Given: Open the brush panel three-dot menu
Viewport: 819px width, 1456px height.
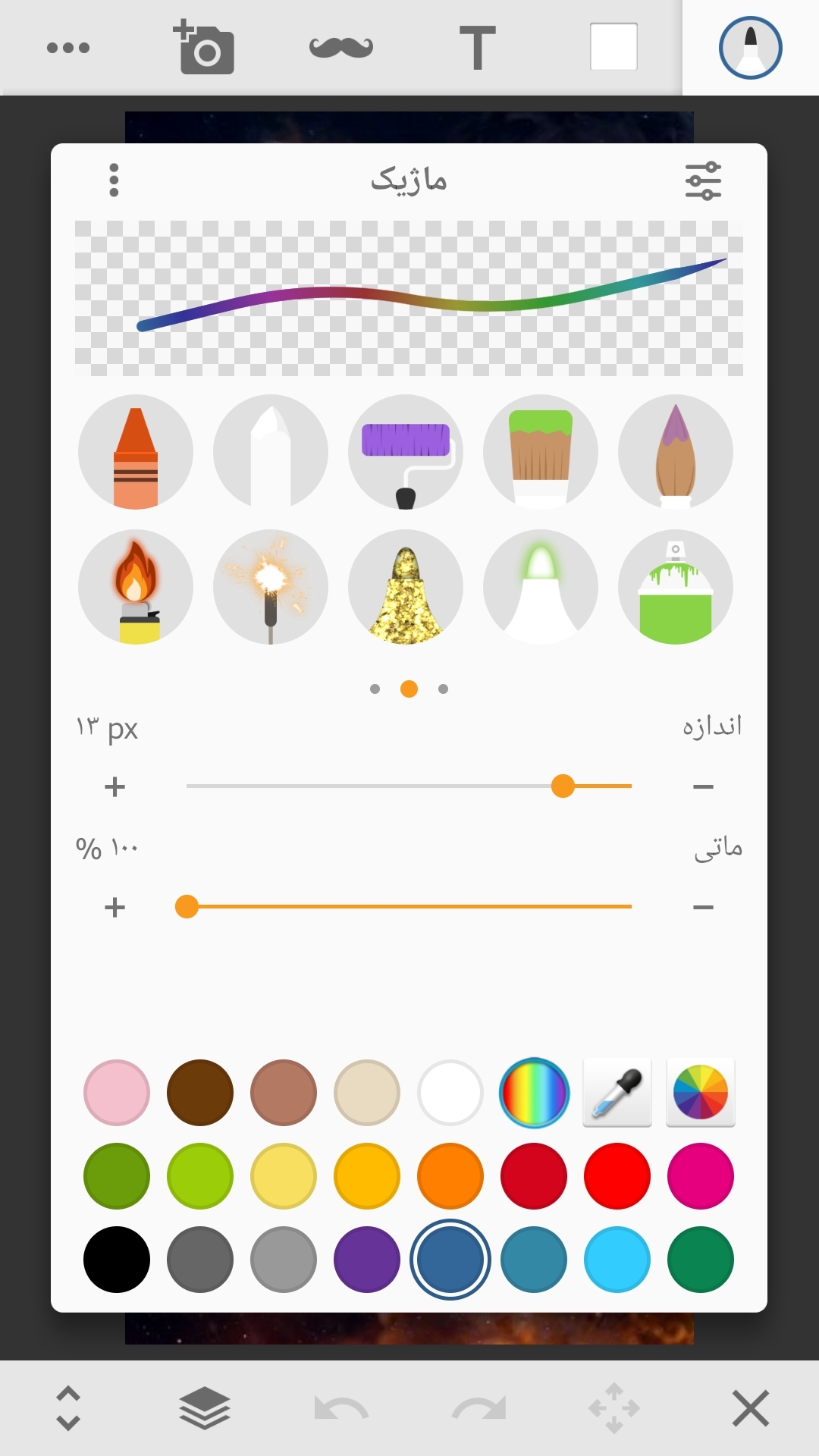Looking at the screenshot, I should click(114, 180).
